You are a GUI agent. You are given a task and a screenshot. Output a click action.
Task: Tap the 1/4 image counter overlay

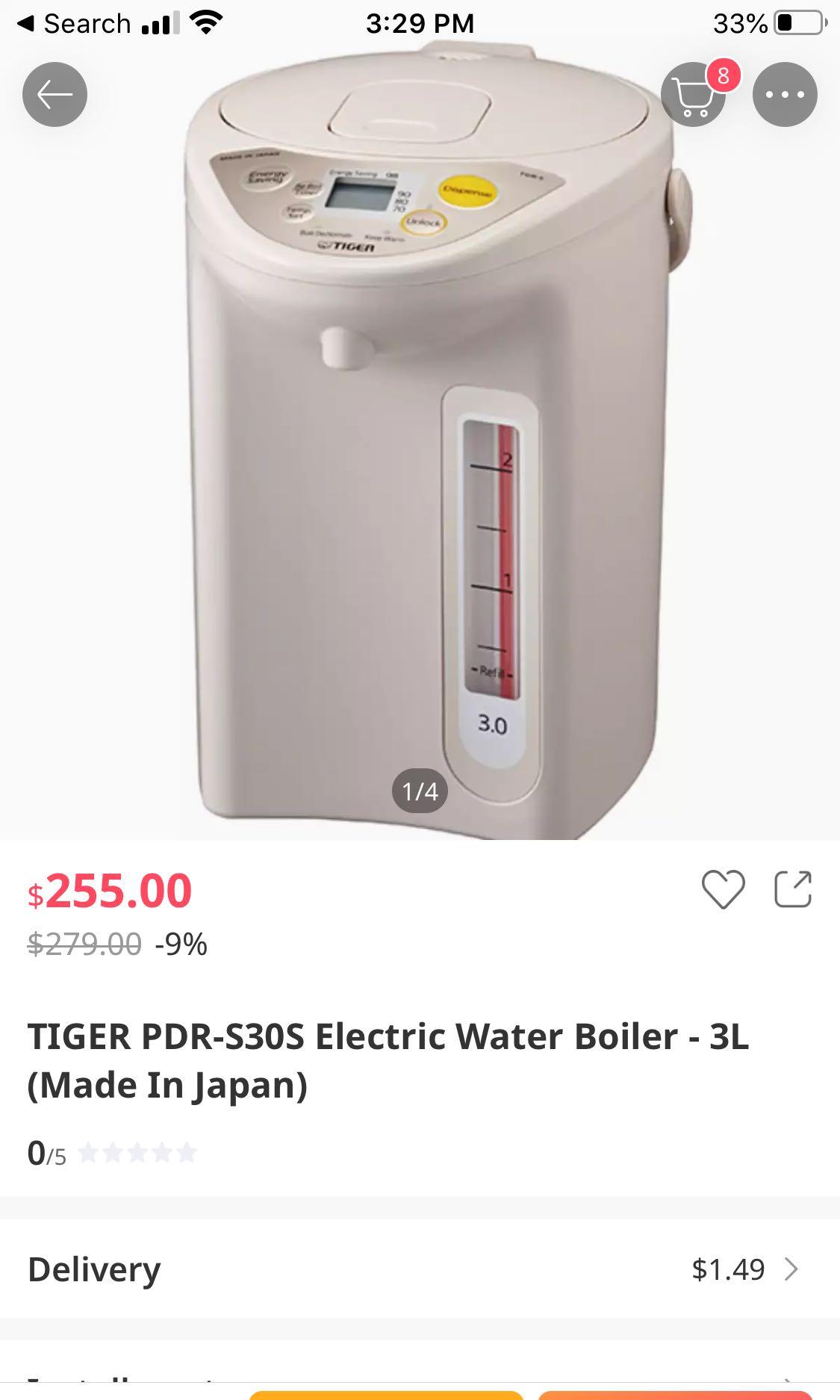click(x=420, y=791)
